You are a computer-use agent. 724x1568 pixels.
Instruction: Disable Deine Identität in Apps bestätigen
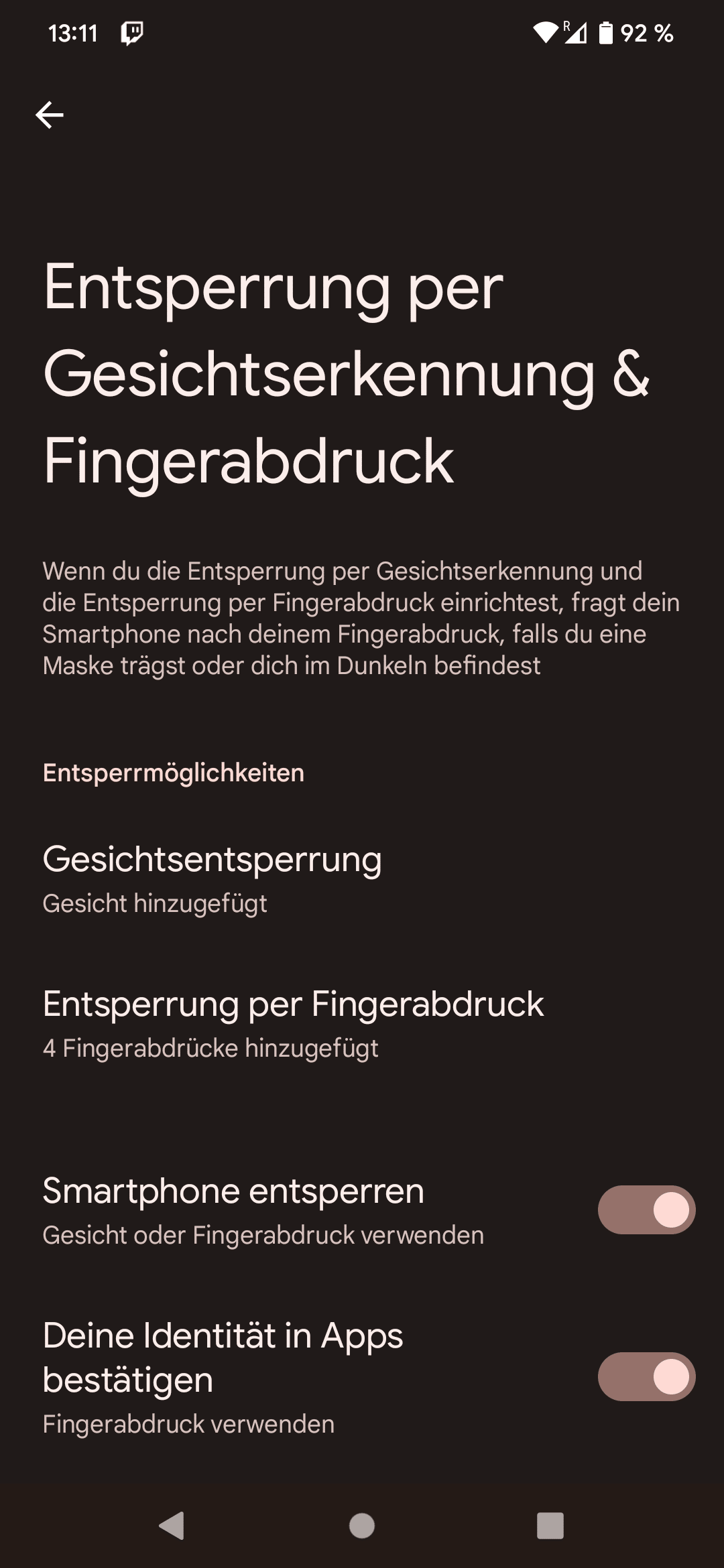click(x=646, y=1376)
